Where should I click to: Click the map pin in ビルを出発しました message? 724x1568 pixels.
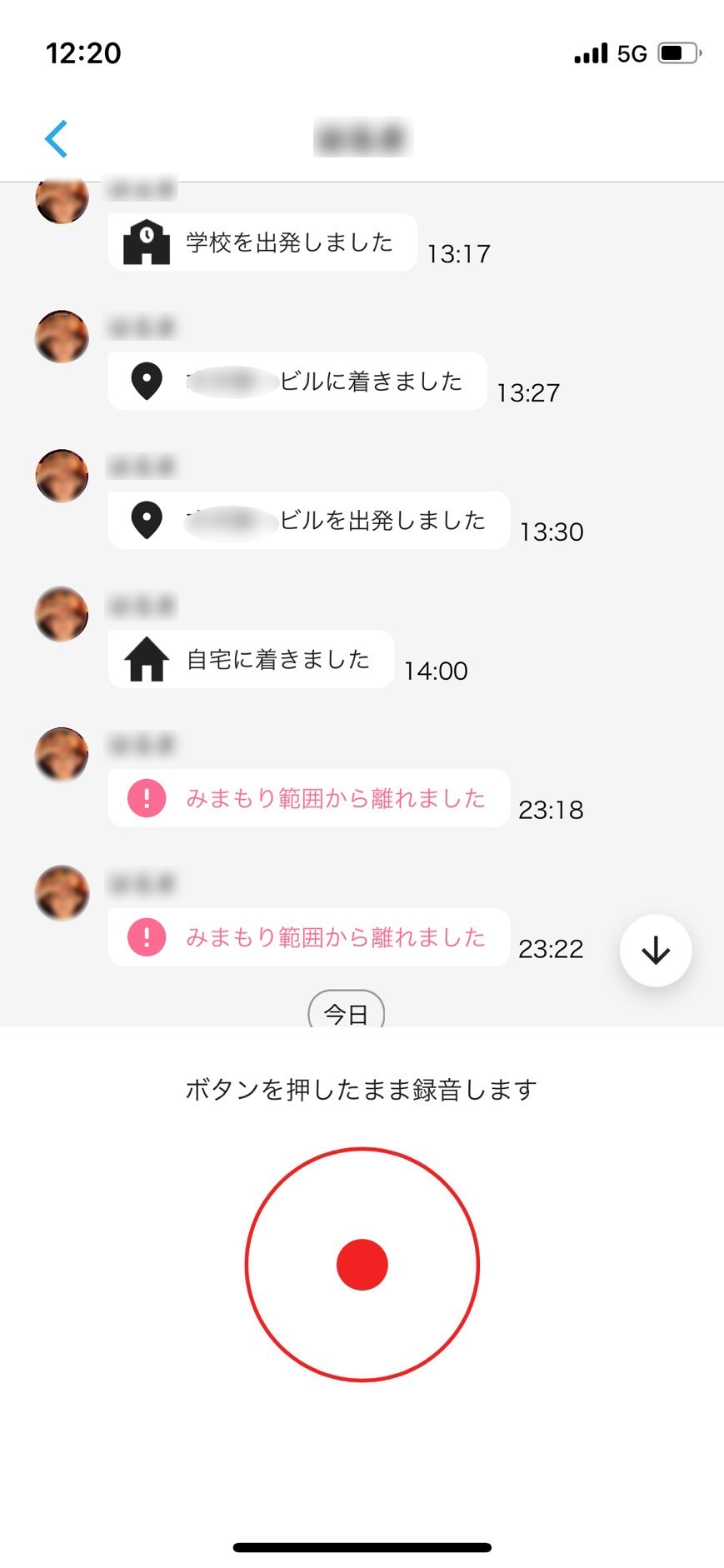[x=146, y=520]
